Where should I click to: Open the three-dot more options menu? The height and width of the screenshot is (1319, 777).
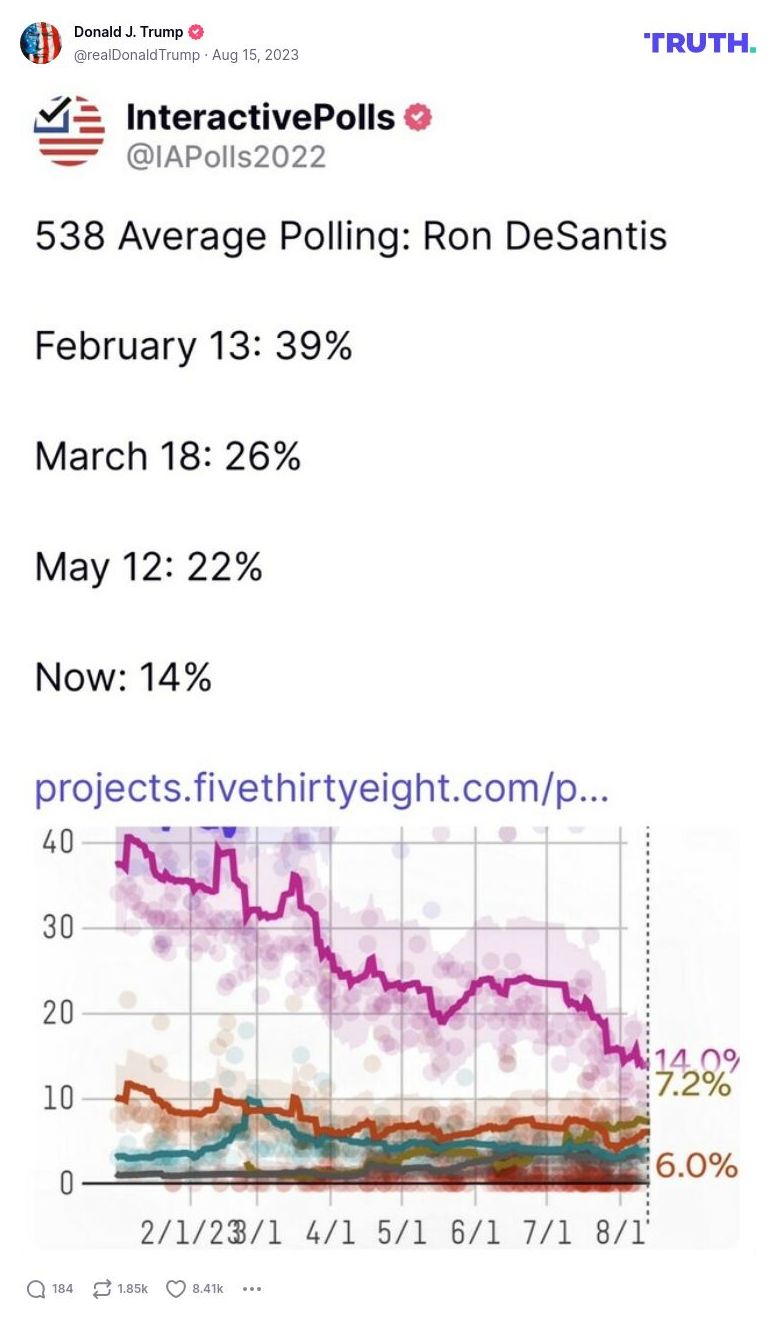252,1289
